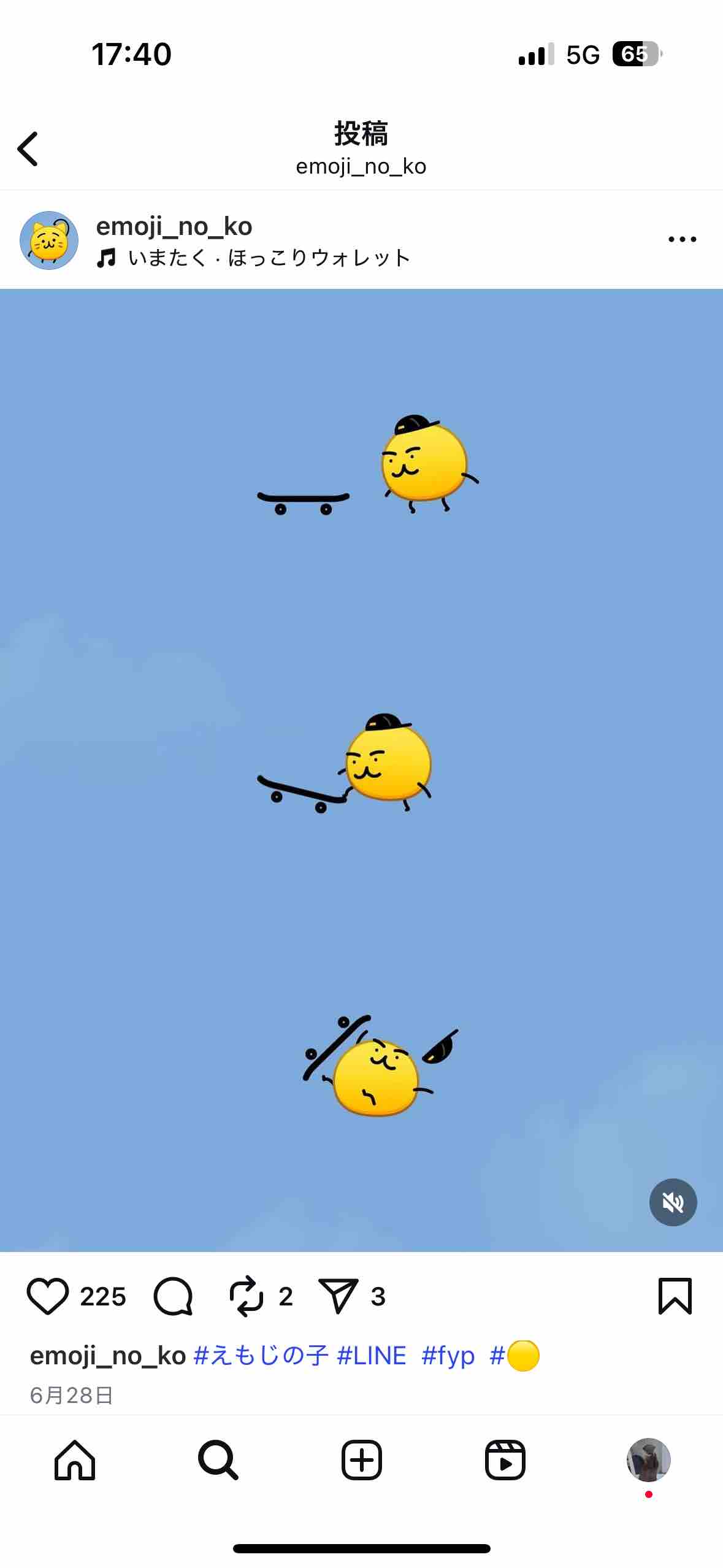This screenshot has width=723, height=1568.
Task: Share the post via paper plane
Action: pyautogui.click(x=338, y=1296)
